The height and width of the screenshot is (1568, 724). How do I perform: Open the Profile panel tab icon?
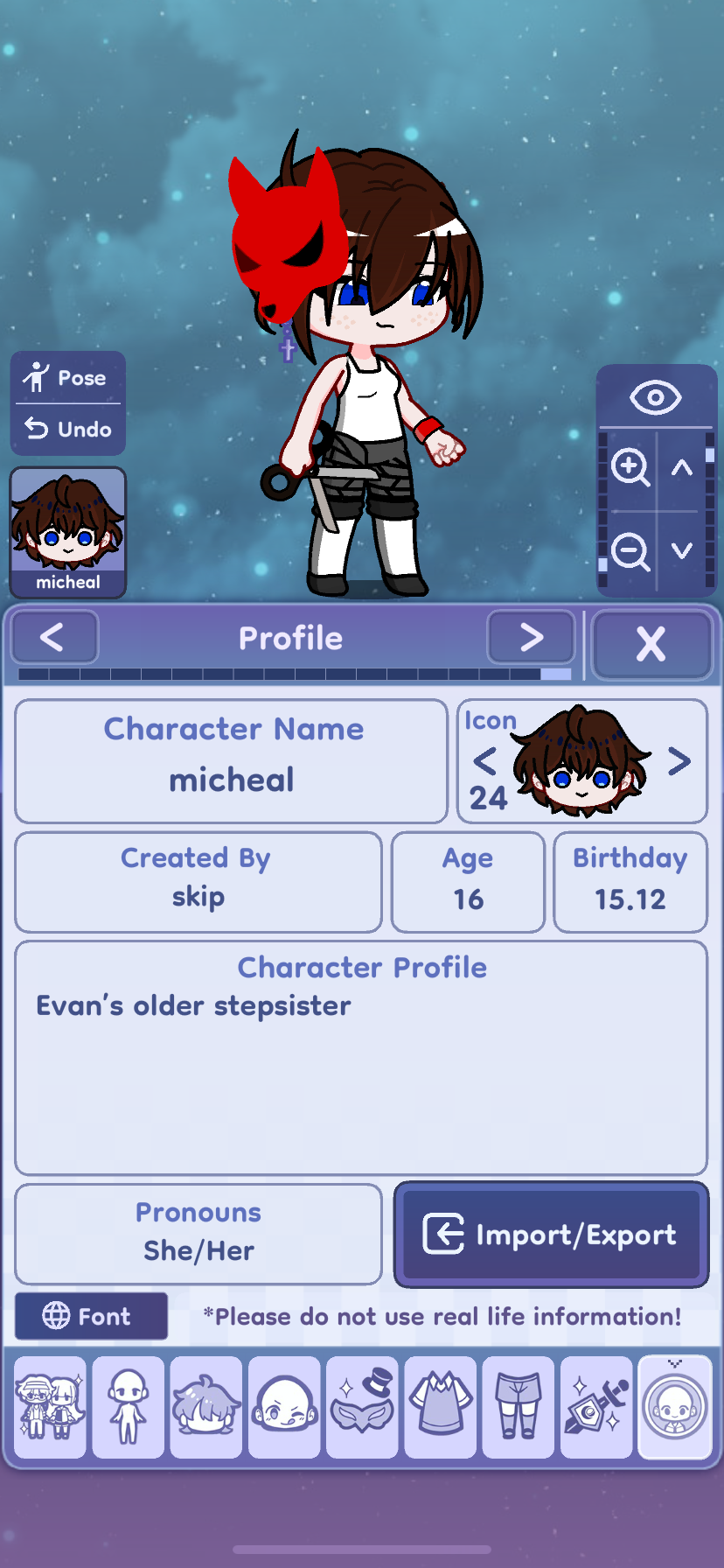(673, 1407)
